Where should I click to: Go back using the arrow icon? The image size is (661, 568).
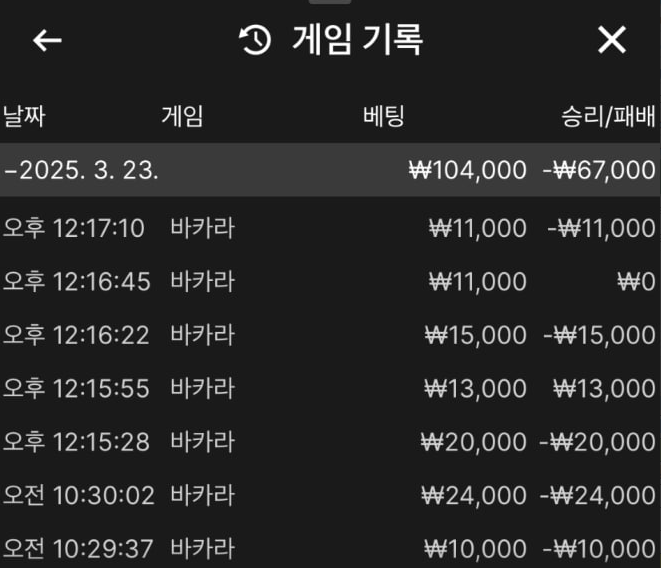47,40
